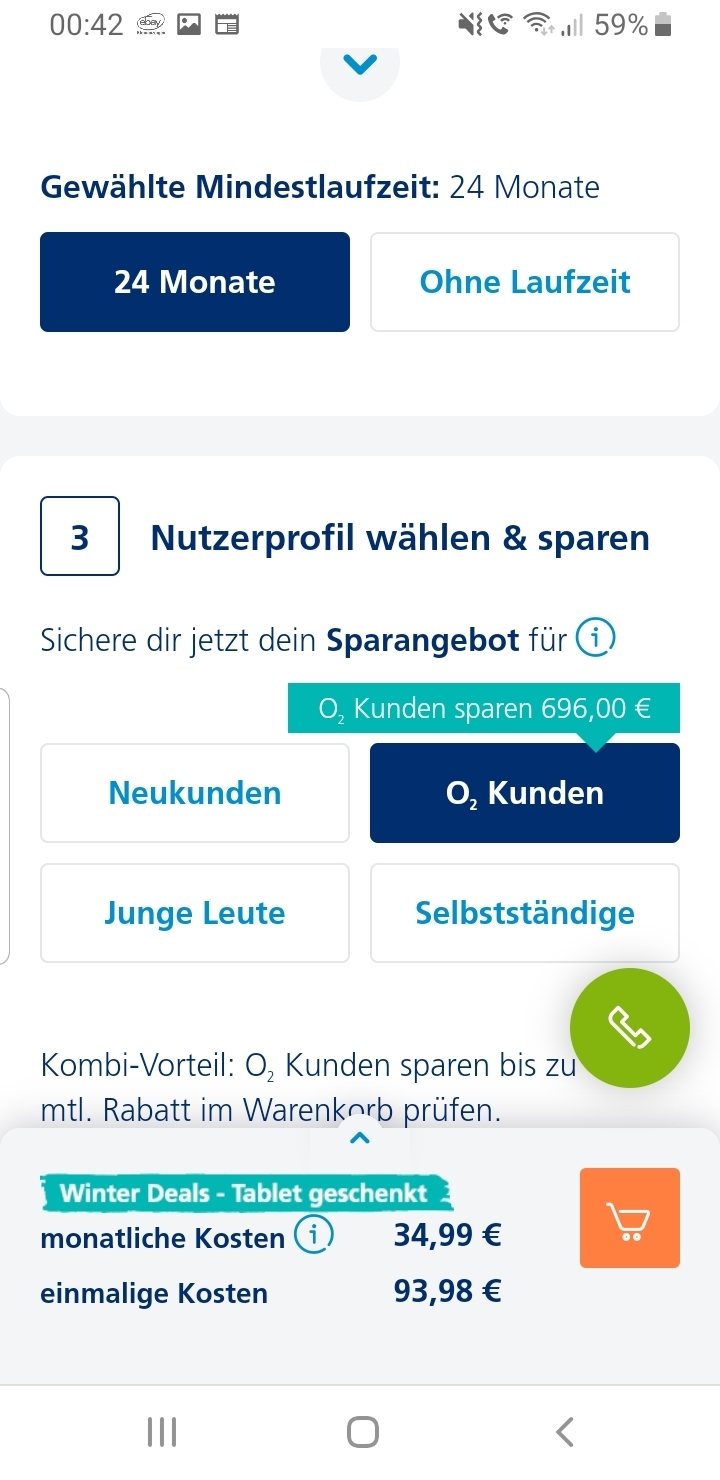Viewport: 720px width, 1480px height.
Task: Expand the cost summary panel
Action: (x=360, y=1138)
